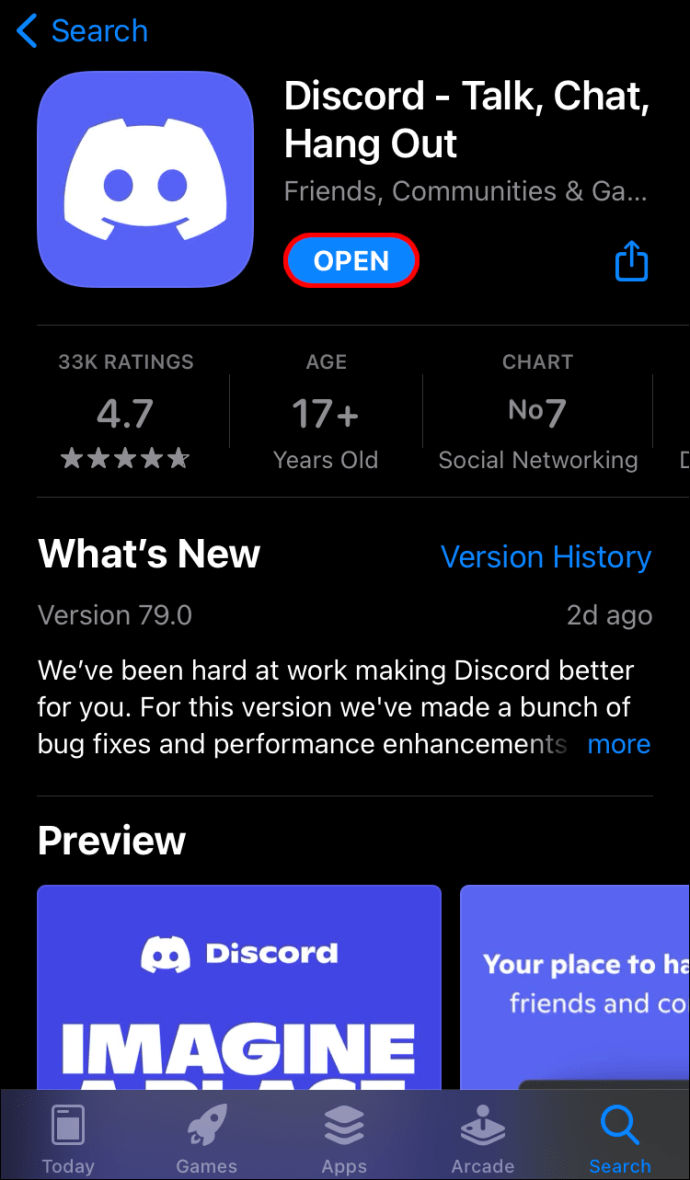The height and width of the screenshot is (1180, 690).
Task: Go back to Search results
Action: click(82, 31)
